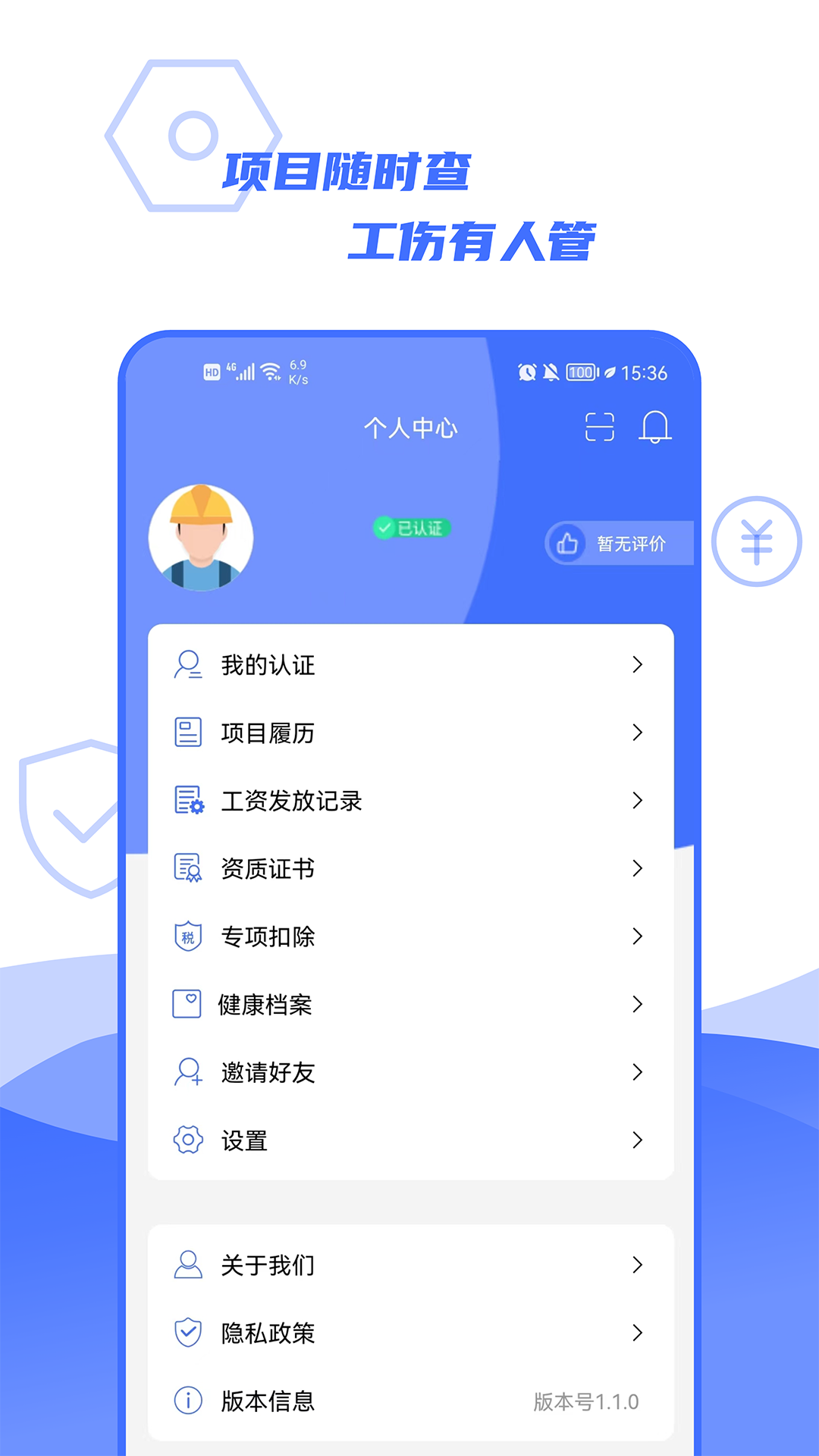The image size is (819, 1456).
Task: Open the notification bell
Action: 654,427
